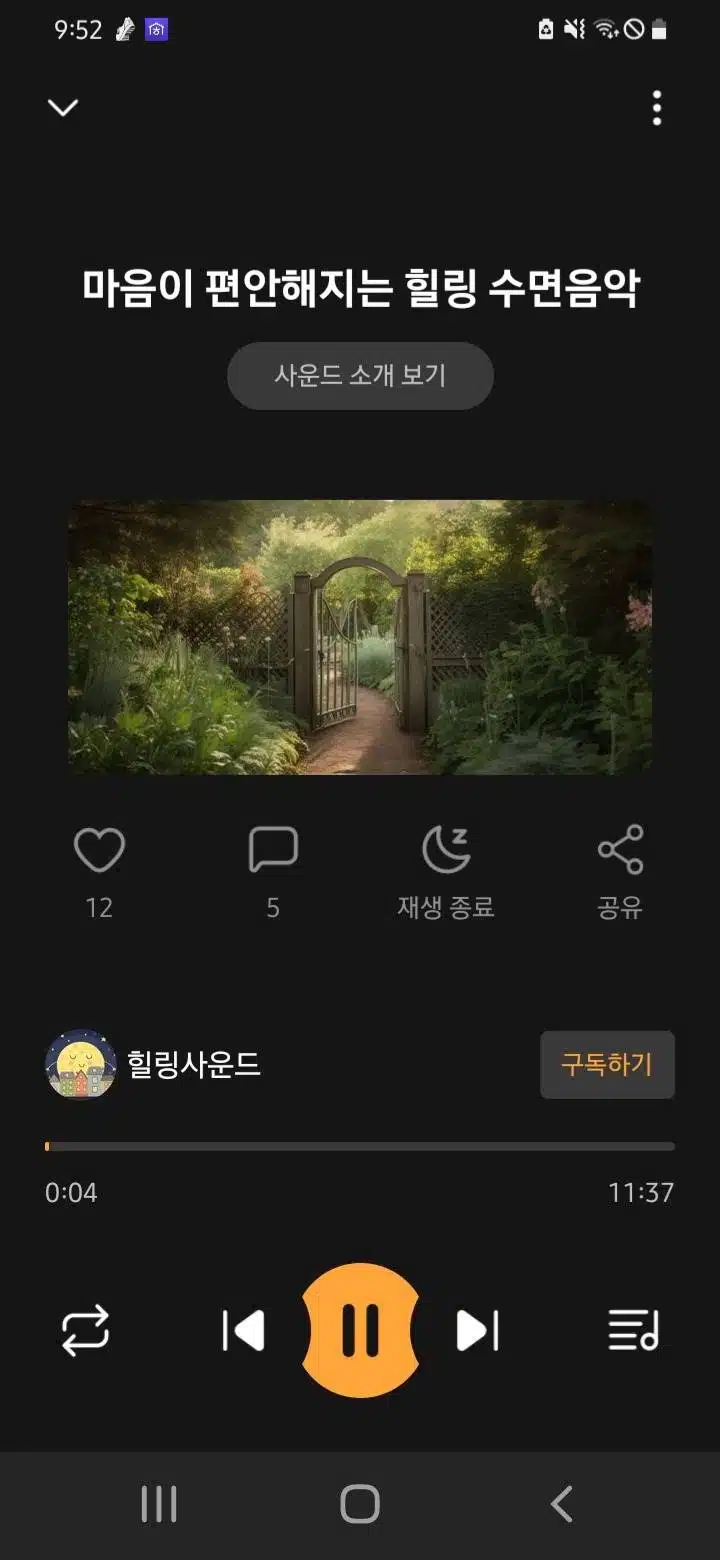The width and height of the screenshot is (720, 1560).
Task: Like this track with the heart icon
Action: [x=99, y=851]
